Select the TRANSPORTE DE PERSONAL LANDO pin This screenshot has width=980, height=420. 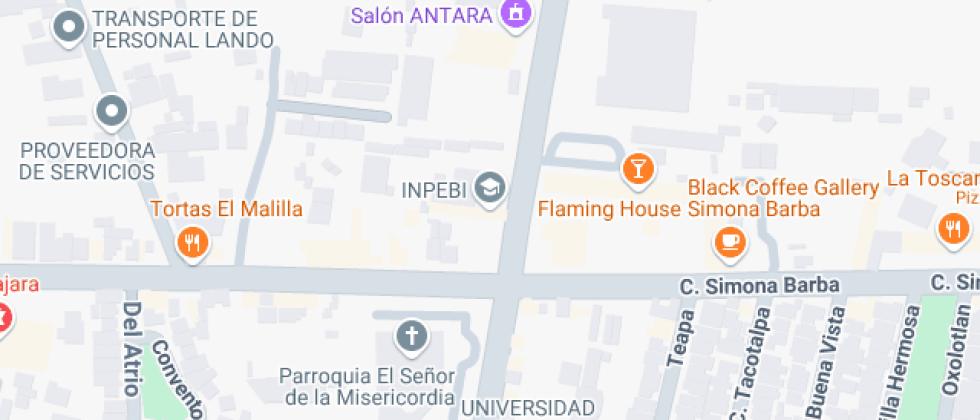(x=69, y=28)
